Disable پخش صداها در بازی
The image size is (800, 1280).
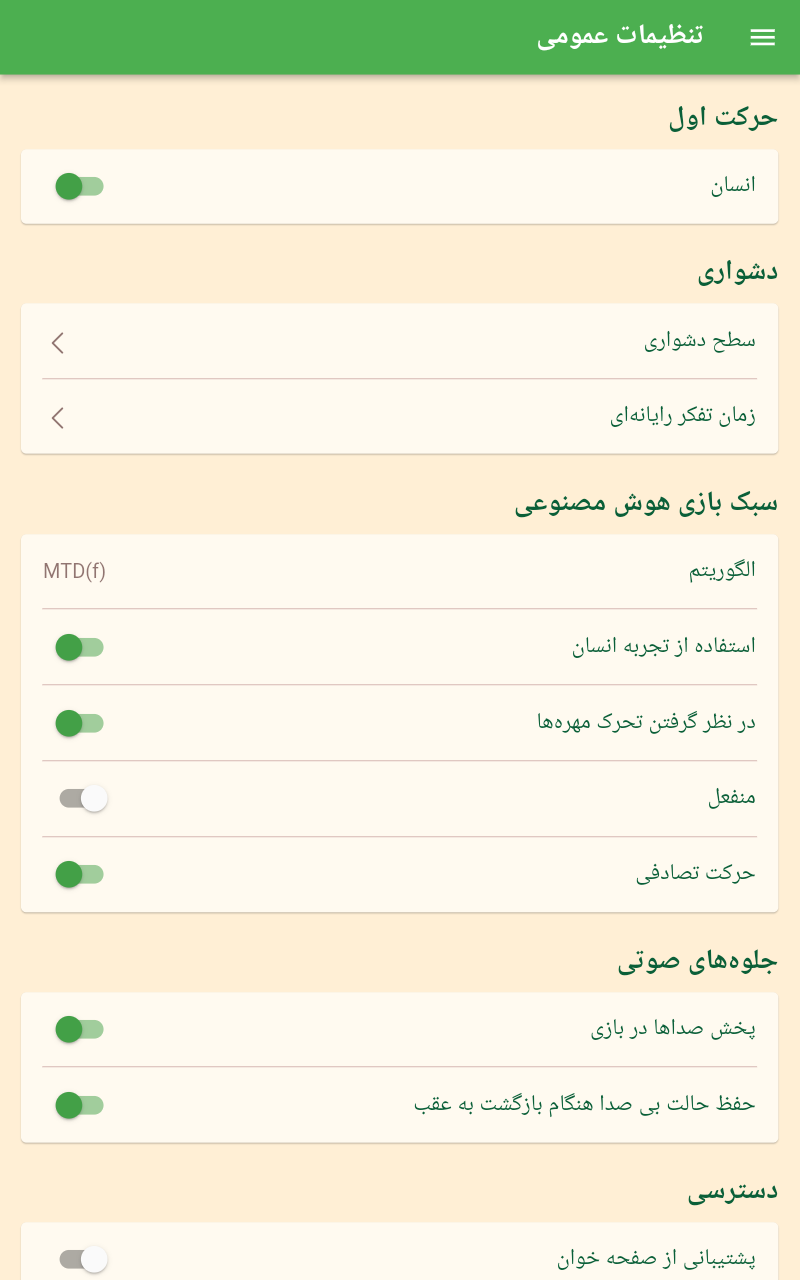tap(80, 1029)
